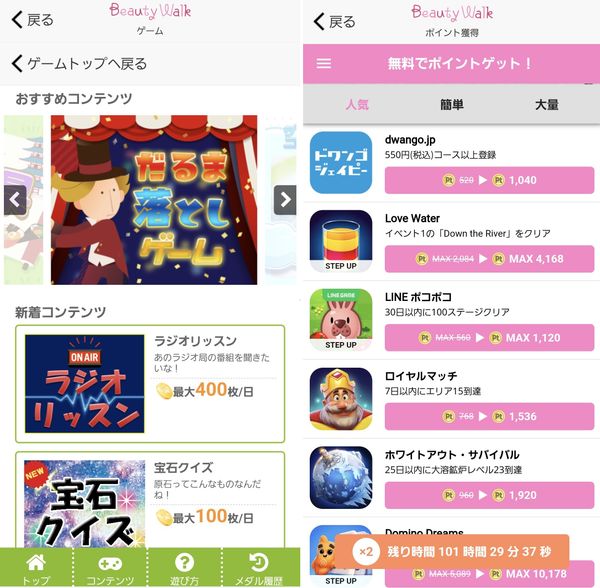The image size is (600, 588).
Task: Switch to the トップ bottom tab
Action: point(36,569)
